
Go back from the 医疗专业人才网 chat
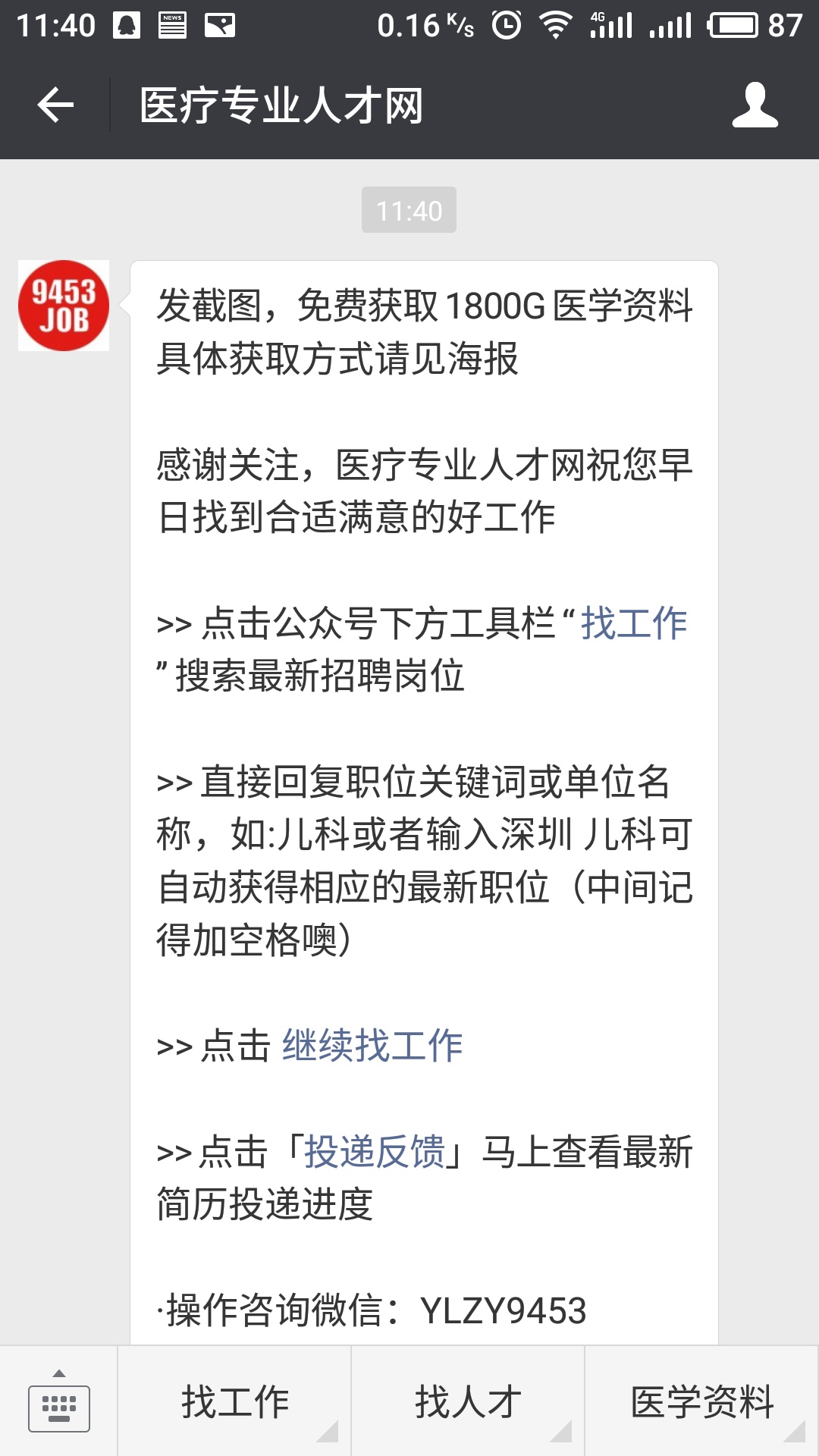click(55, 105)
